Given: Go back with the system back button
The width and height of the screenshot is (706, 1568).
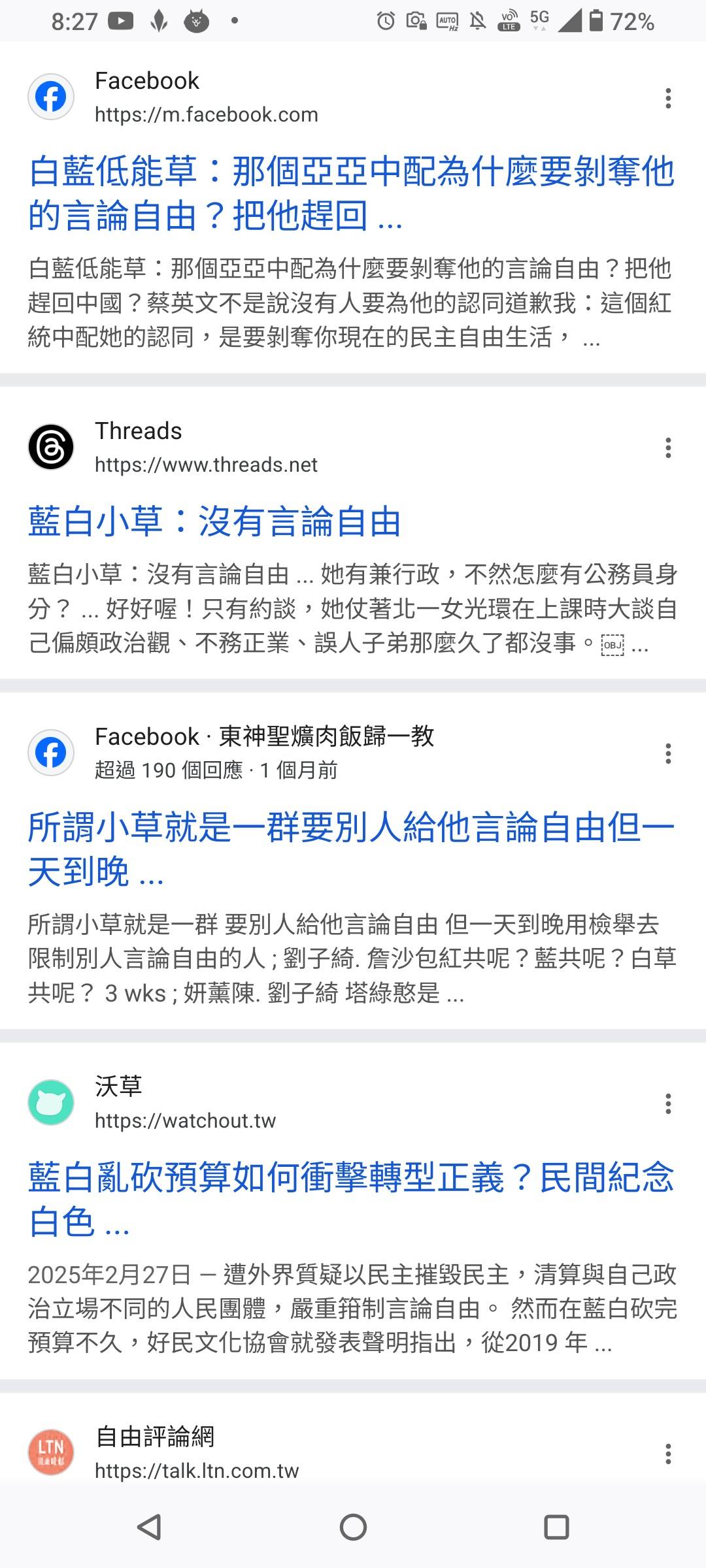Looking at the screenshot, I should [150, 1527].
